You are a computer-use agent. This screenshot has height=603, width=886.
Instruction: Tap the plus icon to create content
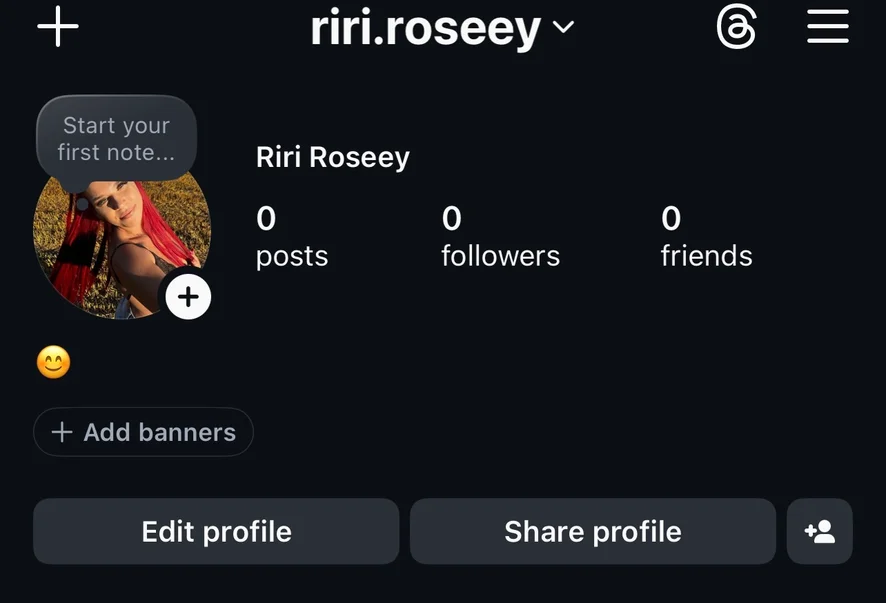pos(58,27)
